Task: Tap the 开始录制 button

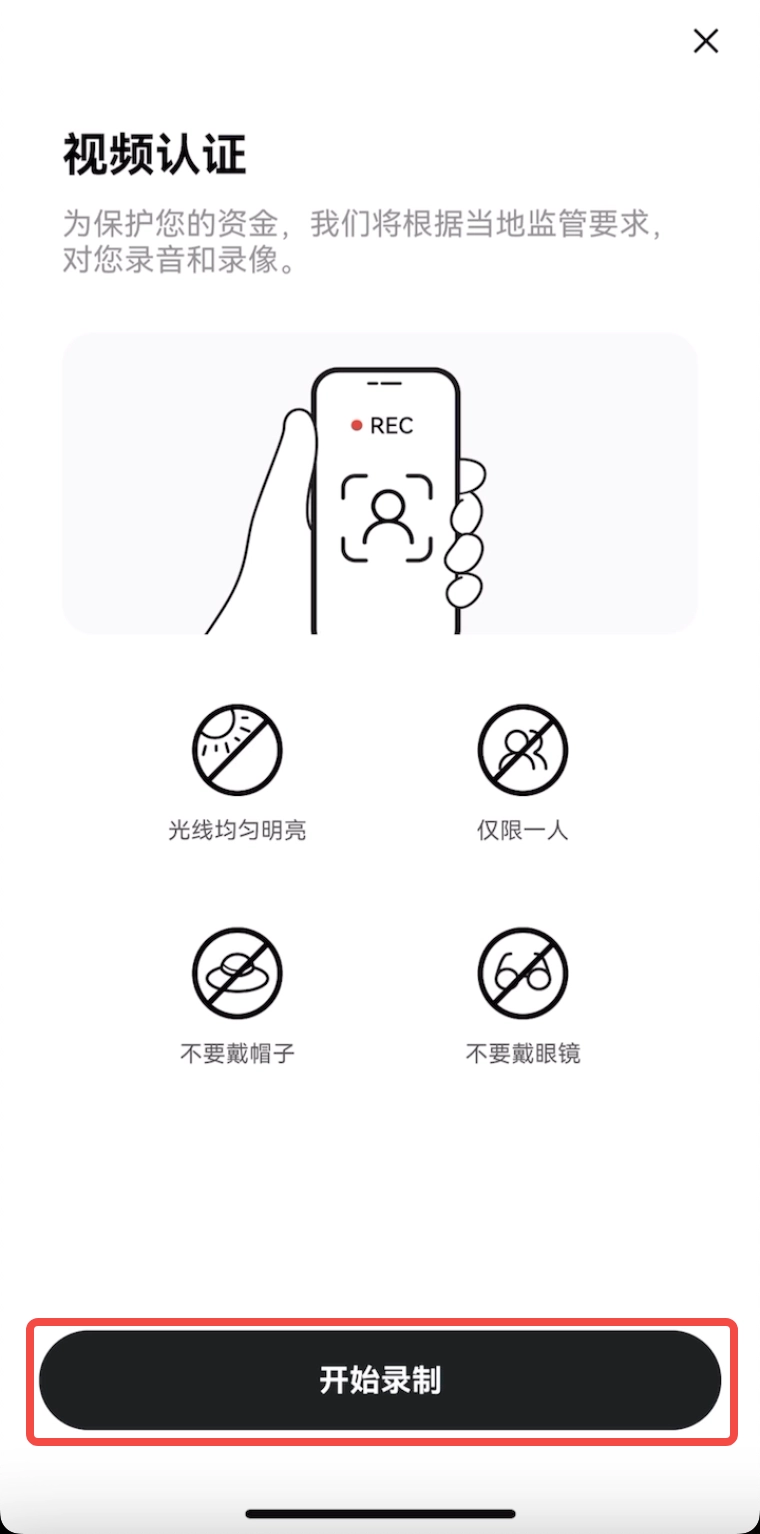Action: tap(380, 1380)
